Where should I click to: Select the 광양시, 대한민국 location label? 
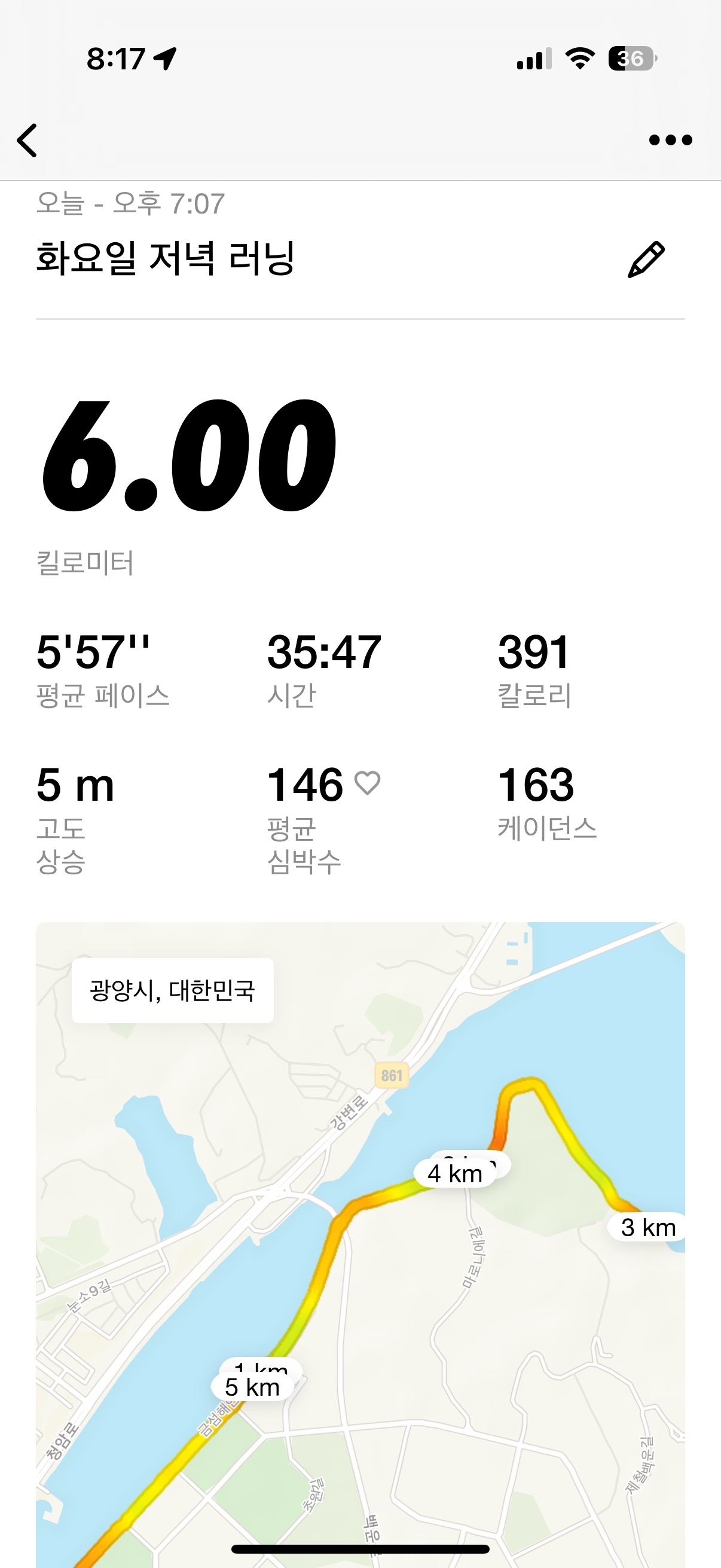pos(173,991)
